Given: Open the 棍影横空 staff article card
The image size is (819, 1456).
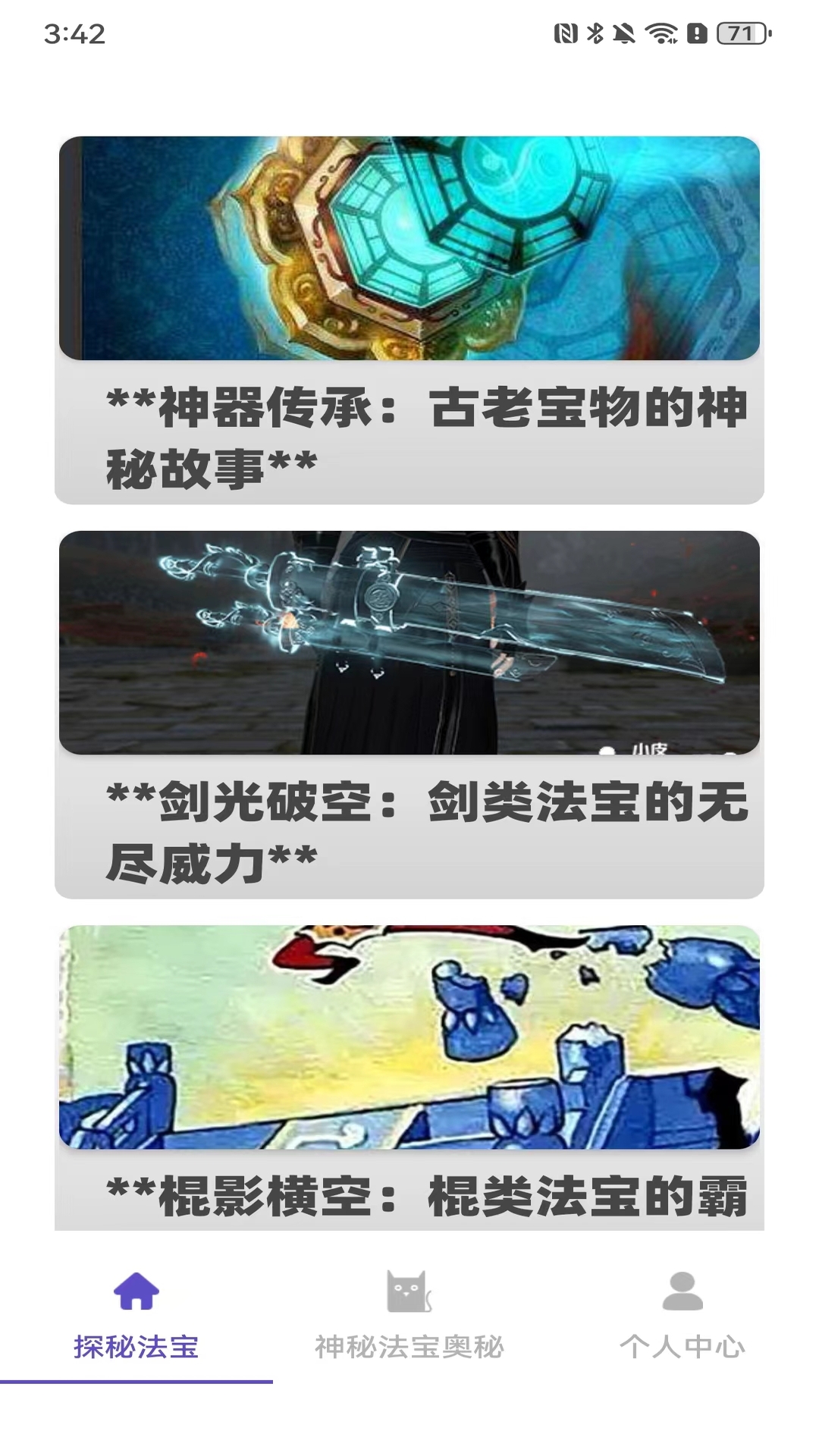Looking at the screenshot, I should (409, 1077).
